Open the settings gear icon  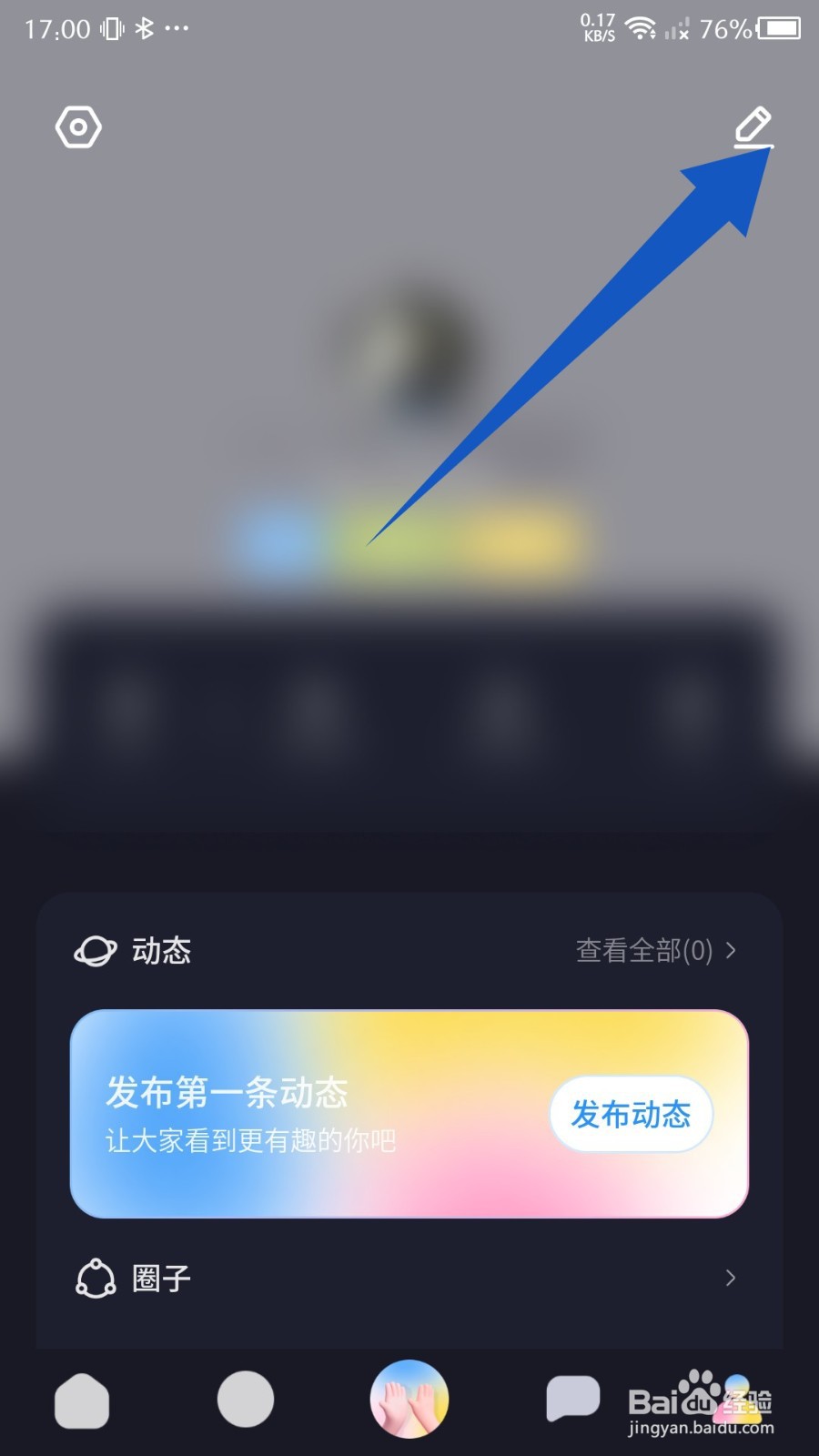tap(78, 127)
